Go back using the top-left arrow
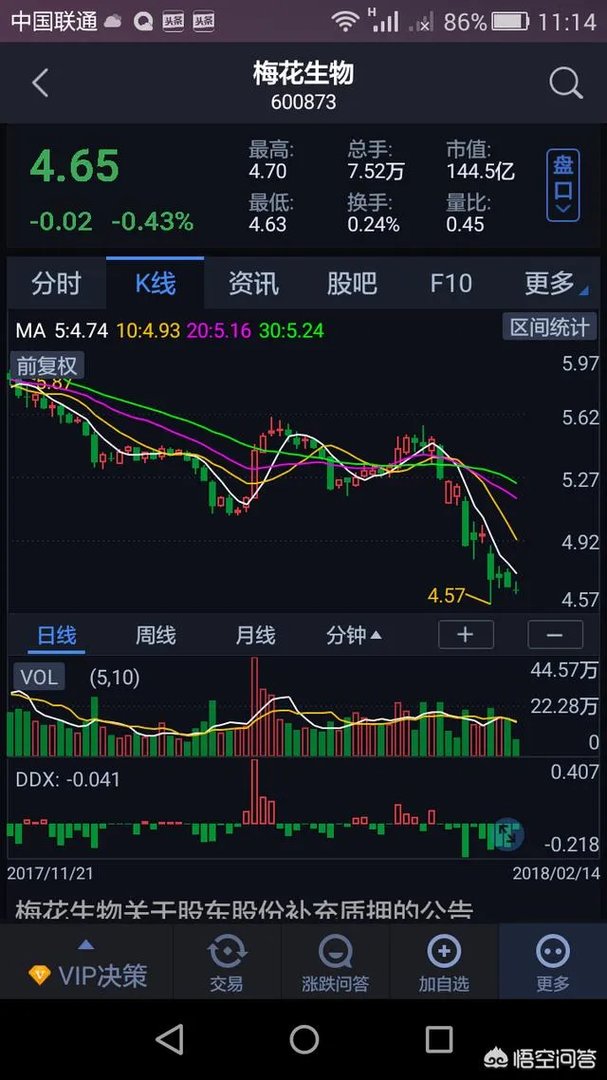607x1080 pixels. (x=40, y=83)
